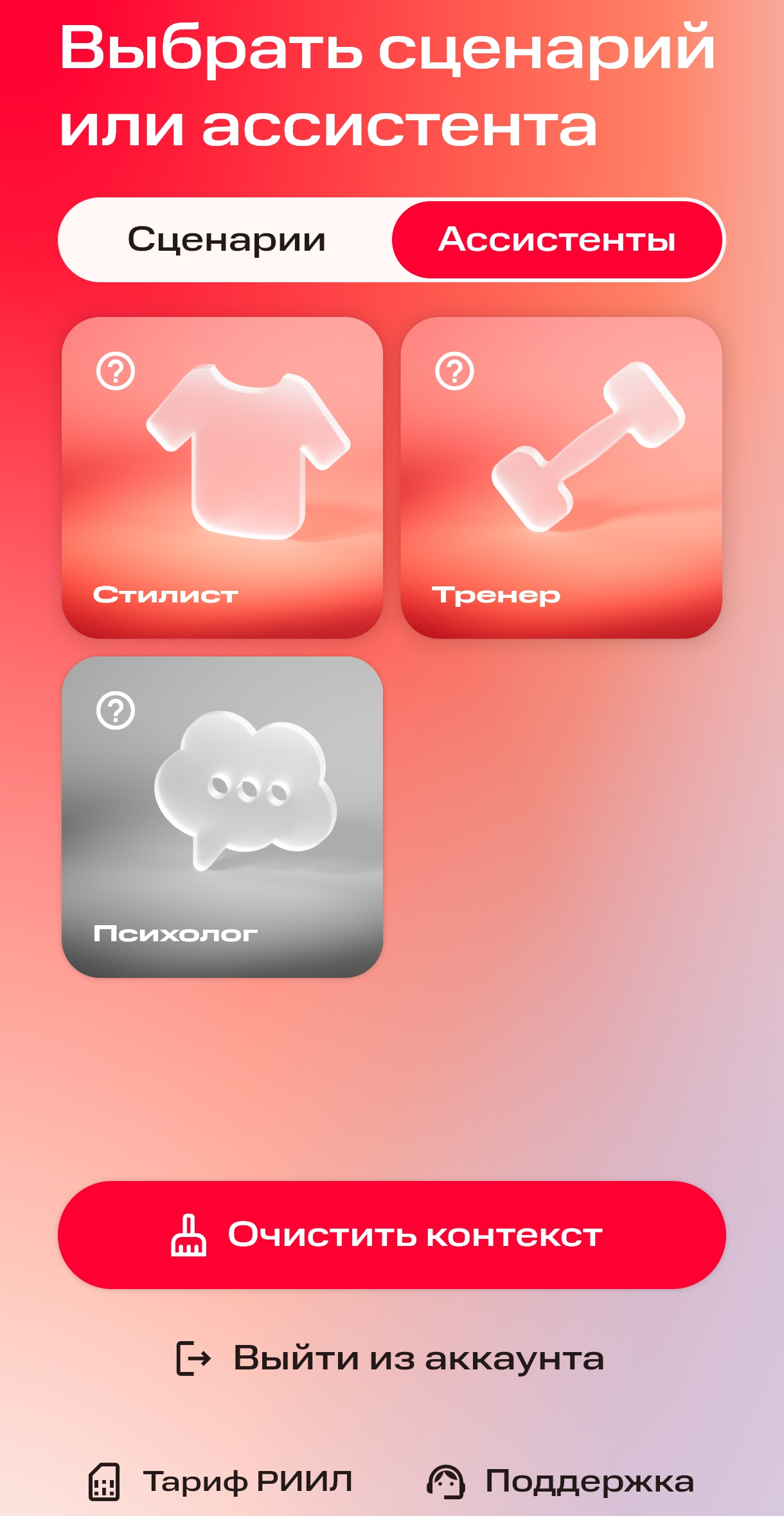The image size is (784, 1516).
Task: Open help for the Психолог card
Action: (x=116, y=710)
